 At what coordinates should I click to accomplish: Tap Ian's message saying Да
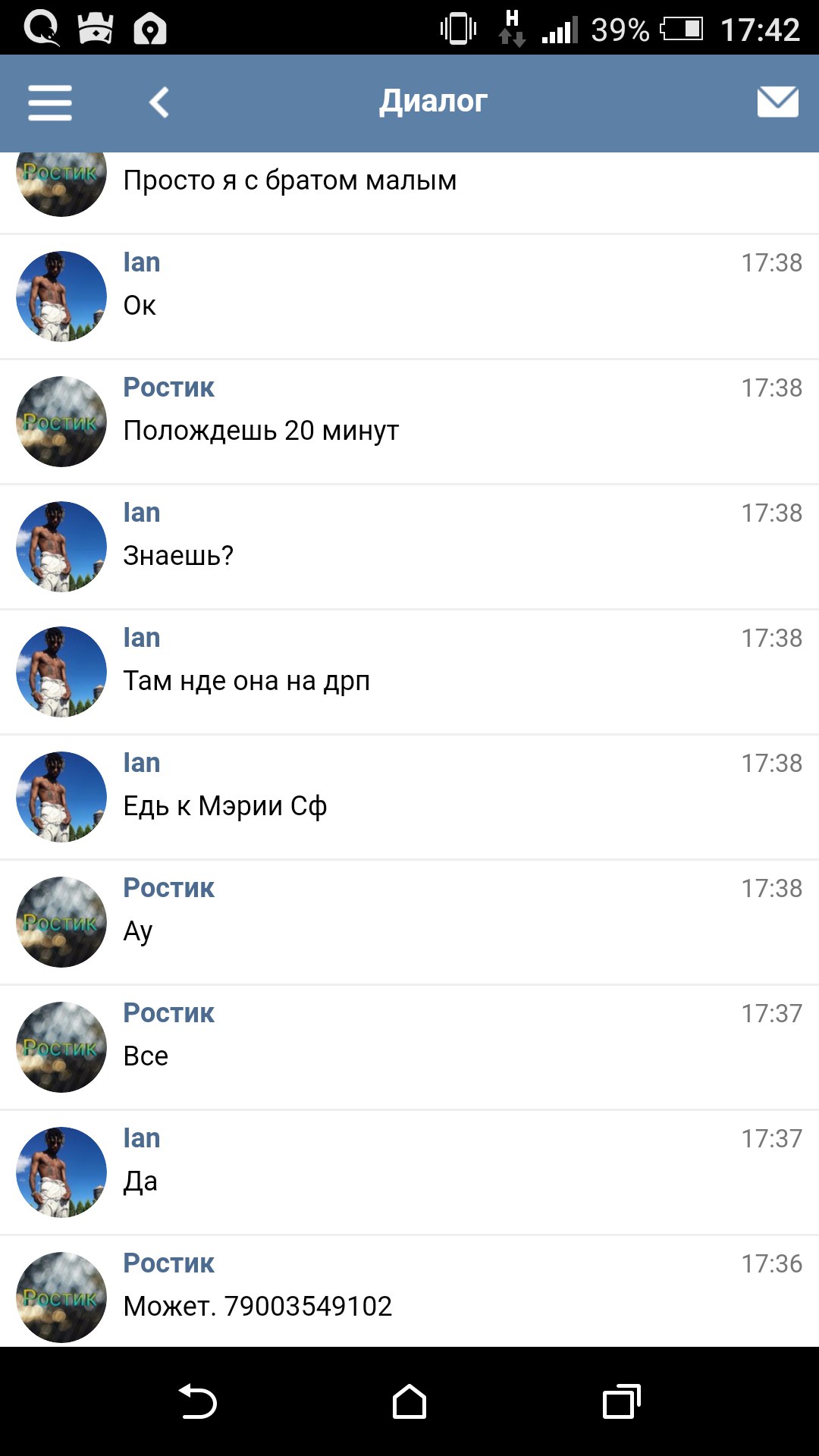(x=409, y=1172)
